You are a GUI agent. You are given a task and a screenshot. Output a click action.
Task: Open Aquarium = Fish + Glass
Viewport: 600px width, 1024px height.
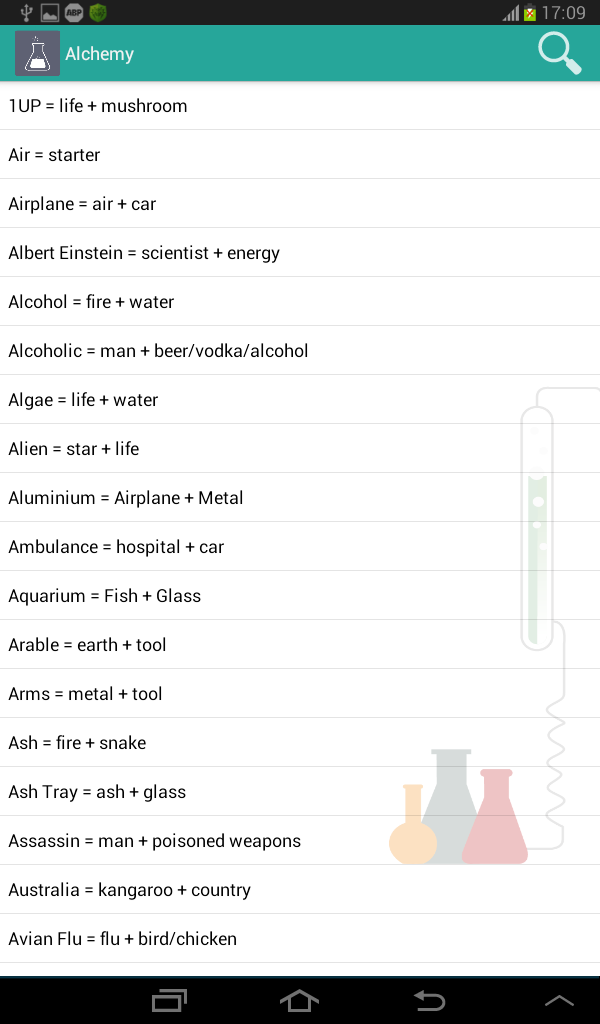(105, 596)
